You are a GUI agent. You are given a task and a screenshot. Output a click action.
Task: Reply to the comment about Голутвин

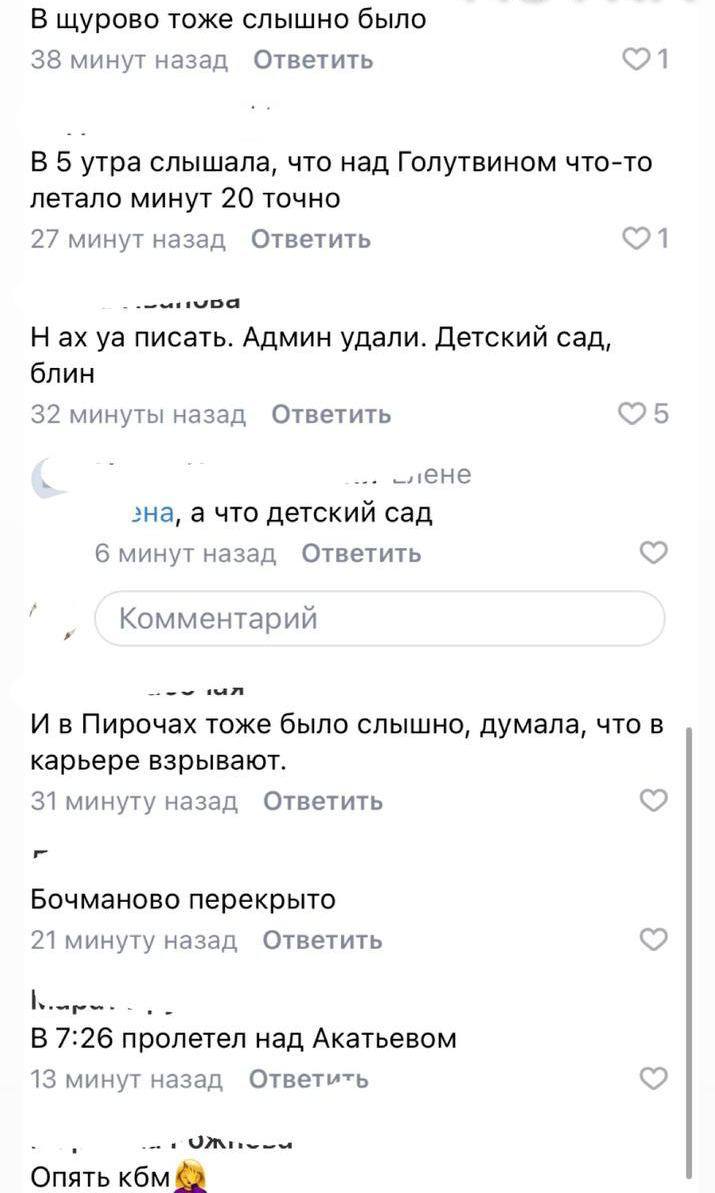310,238
